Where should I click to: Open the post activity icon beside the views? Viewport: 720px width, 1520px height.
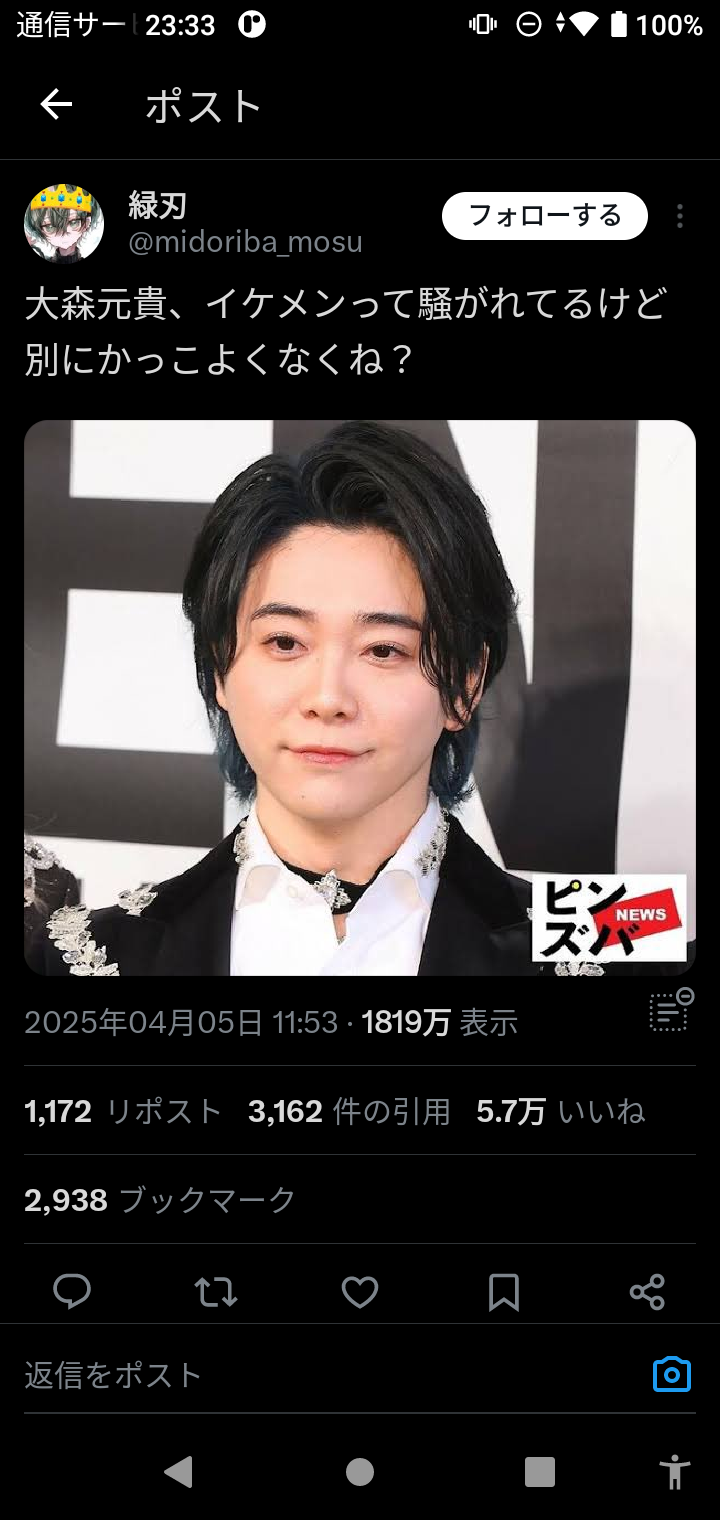point(671,1011)
